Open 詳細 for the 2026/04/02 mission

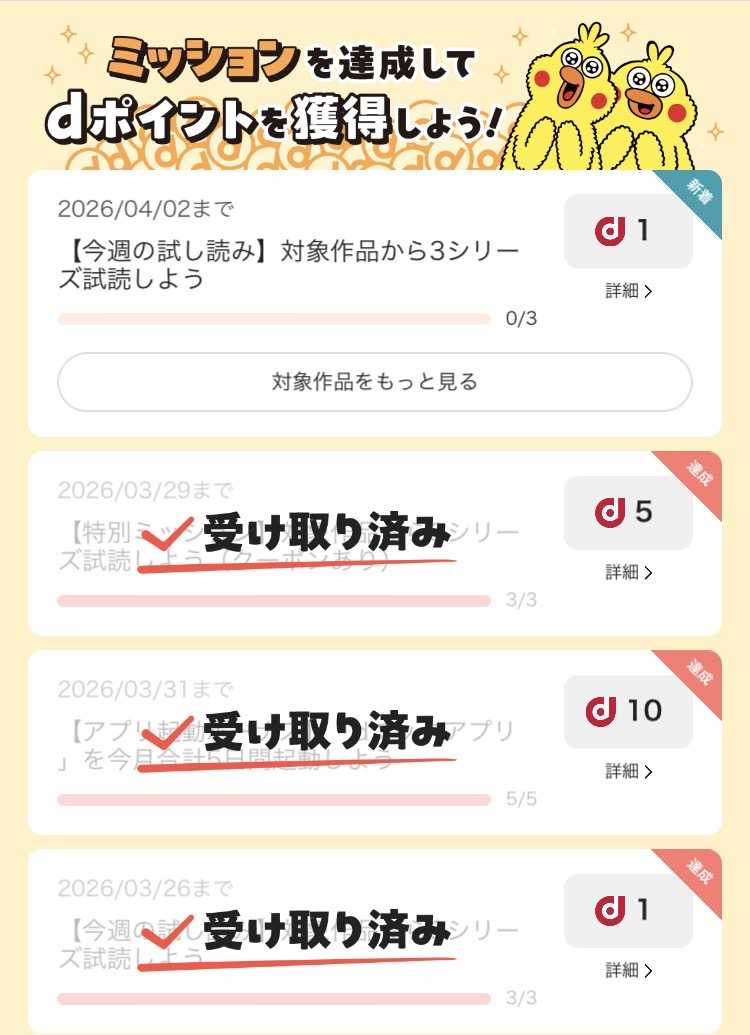(628, 292)
